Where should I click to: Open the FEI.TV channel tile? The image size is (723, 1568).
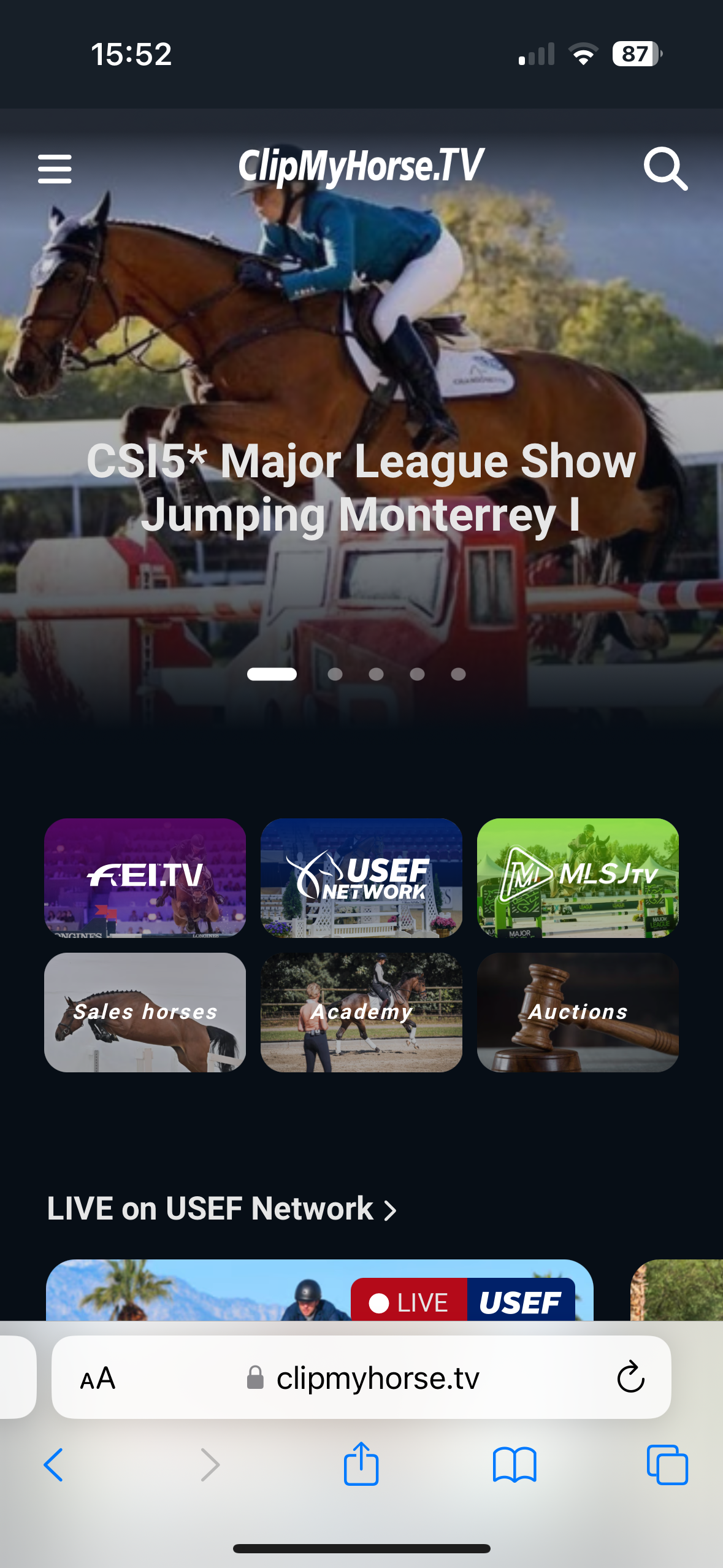pos(145,877)
